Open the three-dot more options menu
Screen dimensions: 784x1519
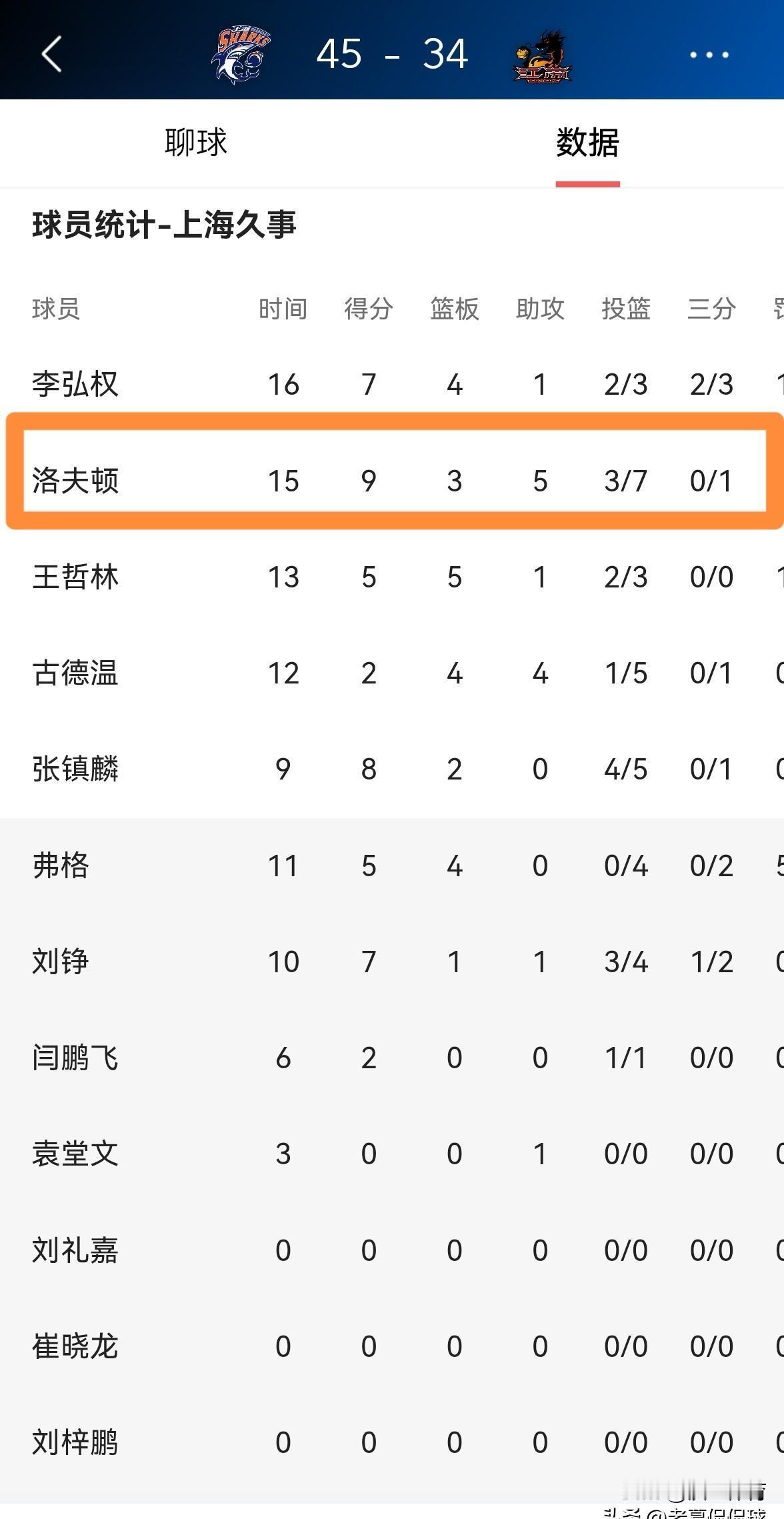point(707,55)
